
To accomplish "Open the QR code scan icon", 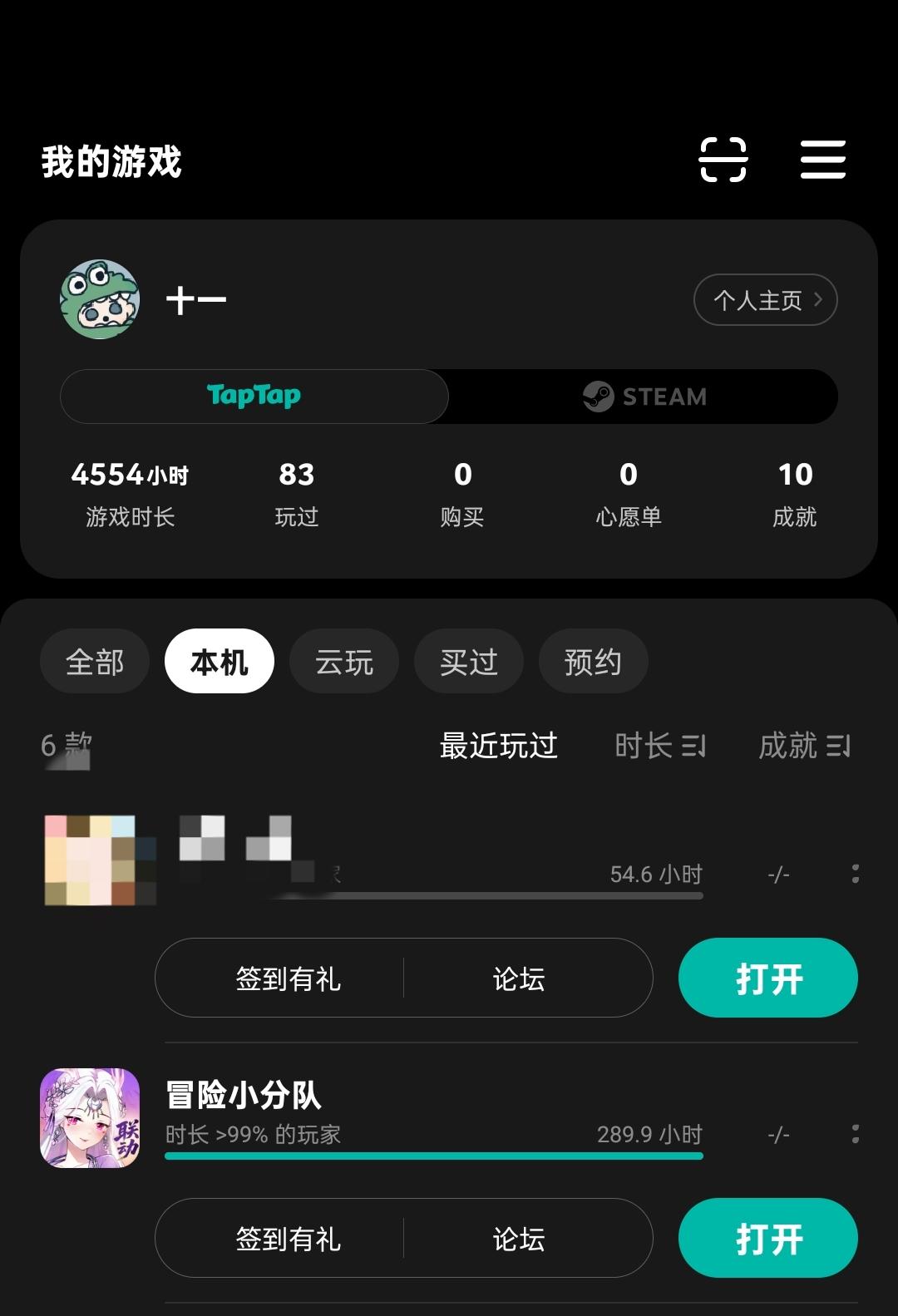I will click(725, 160).
